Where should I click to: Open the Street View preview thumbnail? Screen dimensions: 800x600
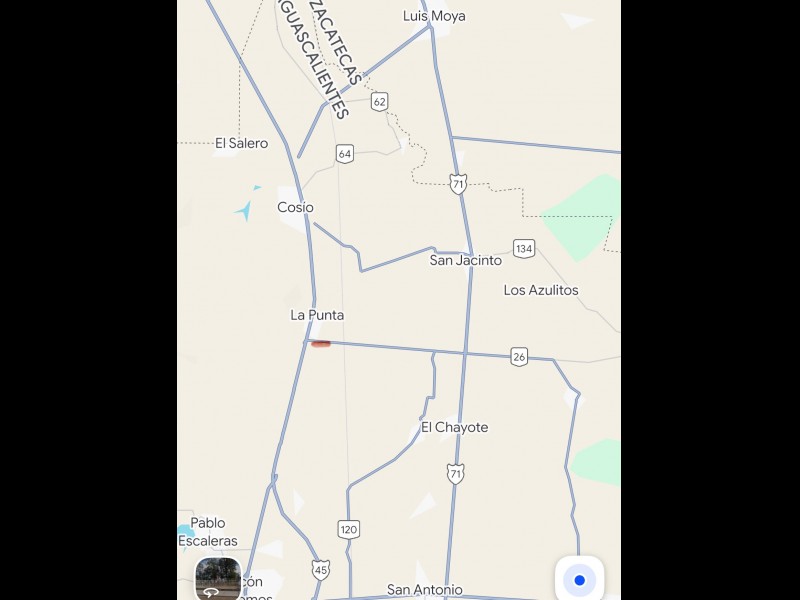coord(217,579)
